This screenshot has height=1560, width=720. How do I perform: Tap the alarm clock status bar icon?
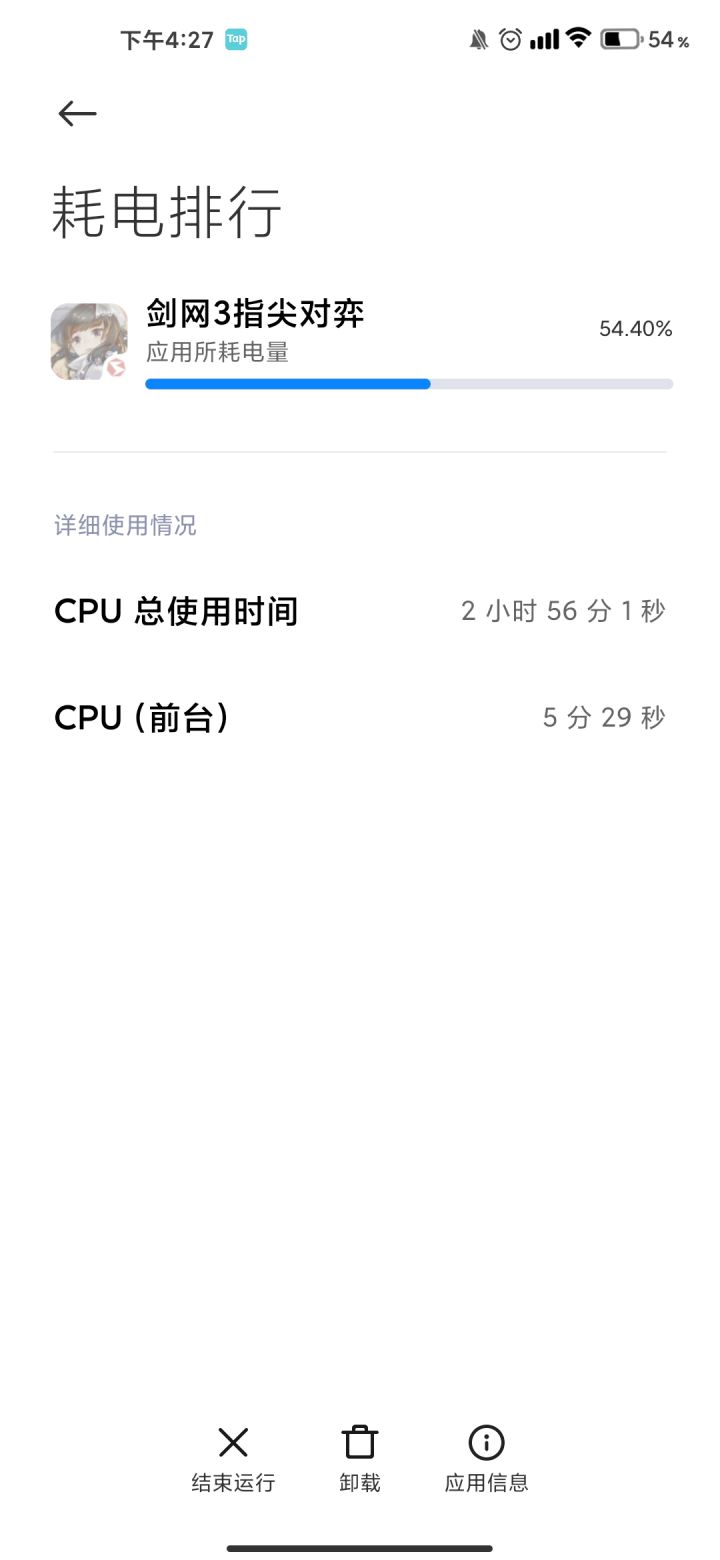pos(510,38)
